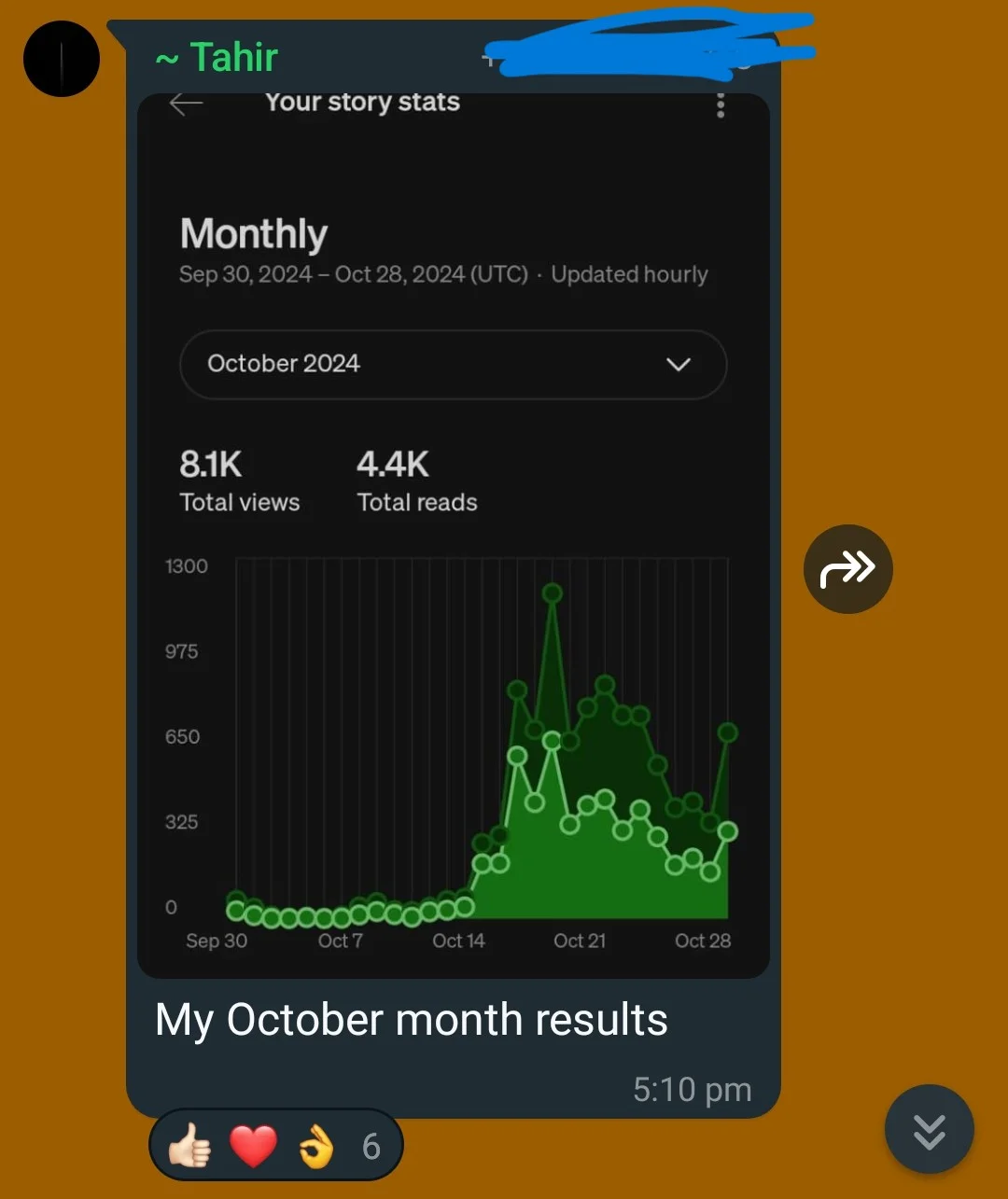This screenshot has height=1199, width=1008.
Task: Tap the sender name Tahir
Action: click(217, 58)
